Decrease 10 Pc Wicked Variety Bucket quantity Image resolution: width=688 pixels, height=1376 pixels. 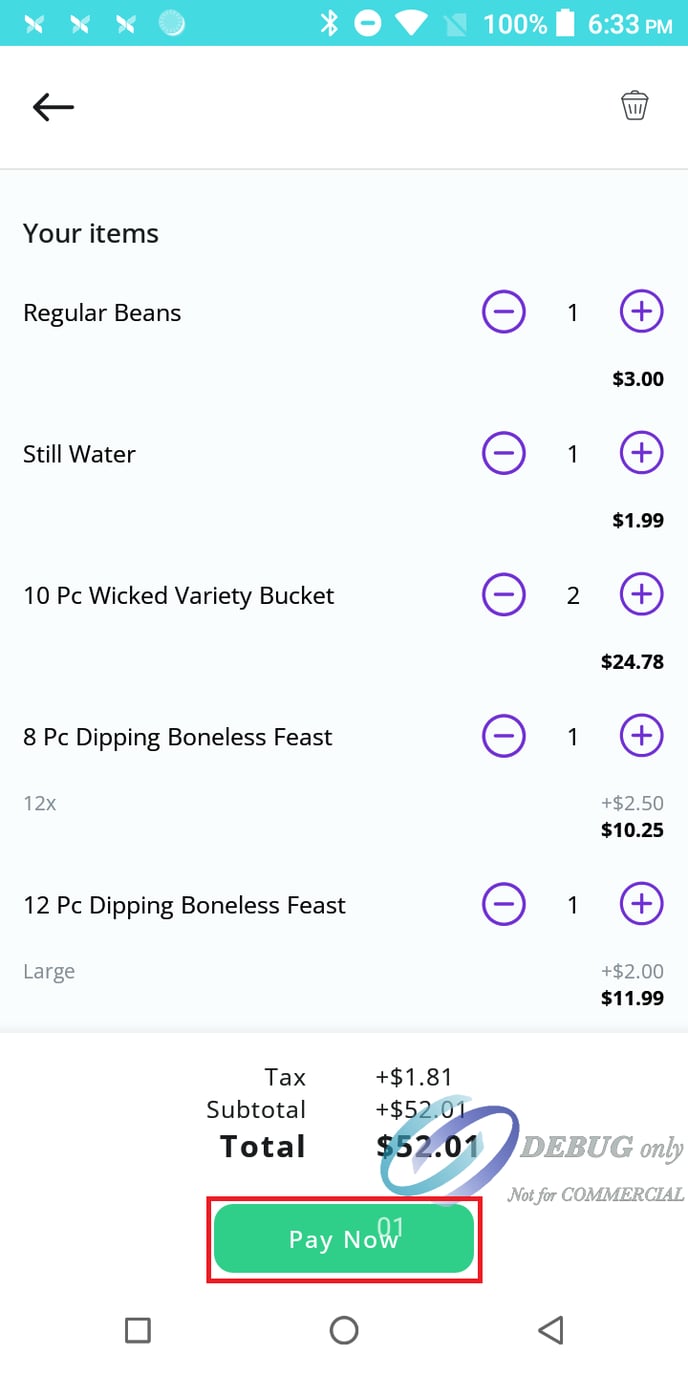pos(504,596)
